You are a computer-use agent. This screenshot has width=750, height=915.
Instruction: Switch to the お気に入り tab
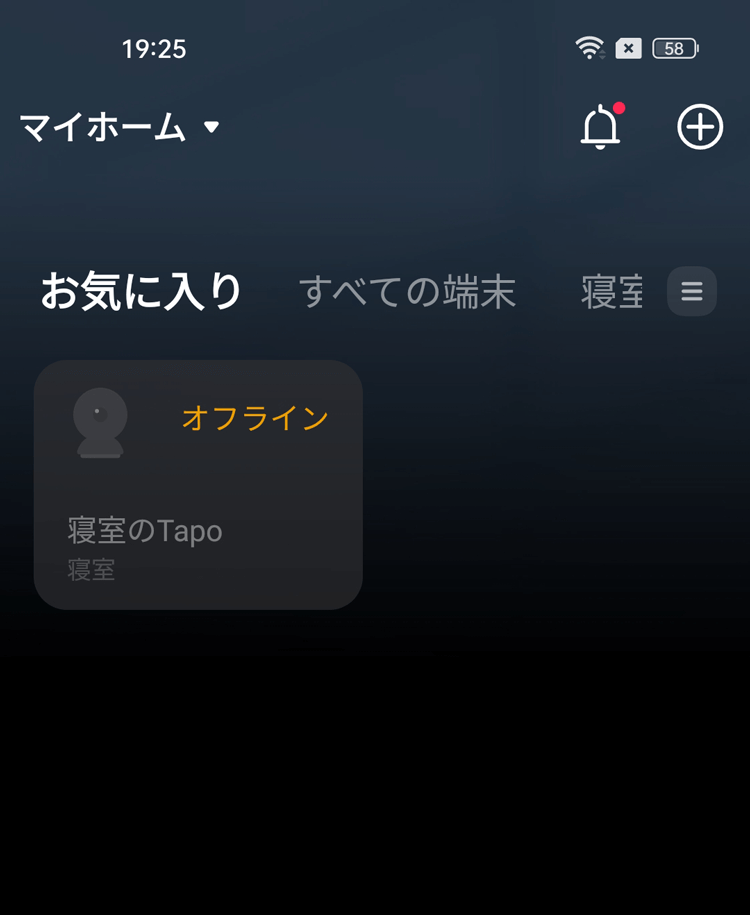coord(141,292)
